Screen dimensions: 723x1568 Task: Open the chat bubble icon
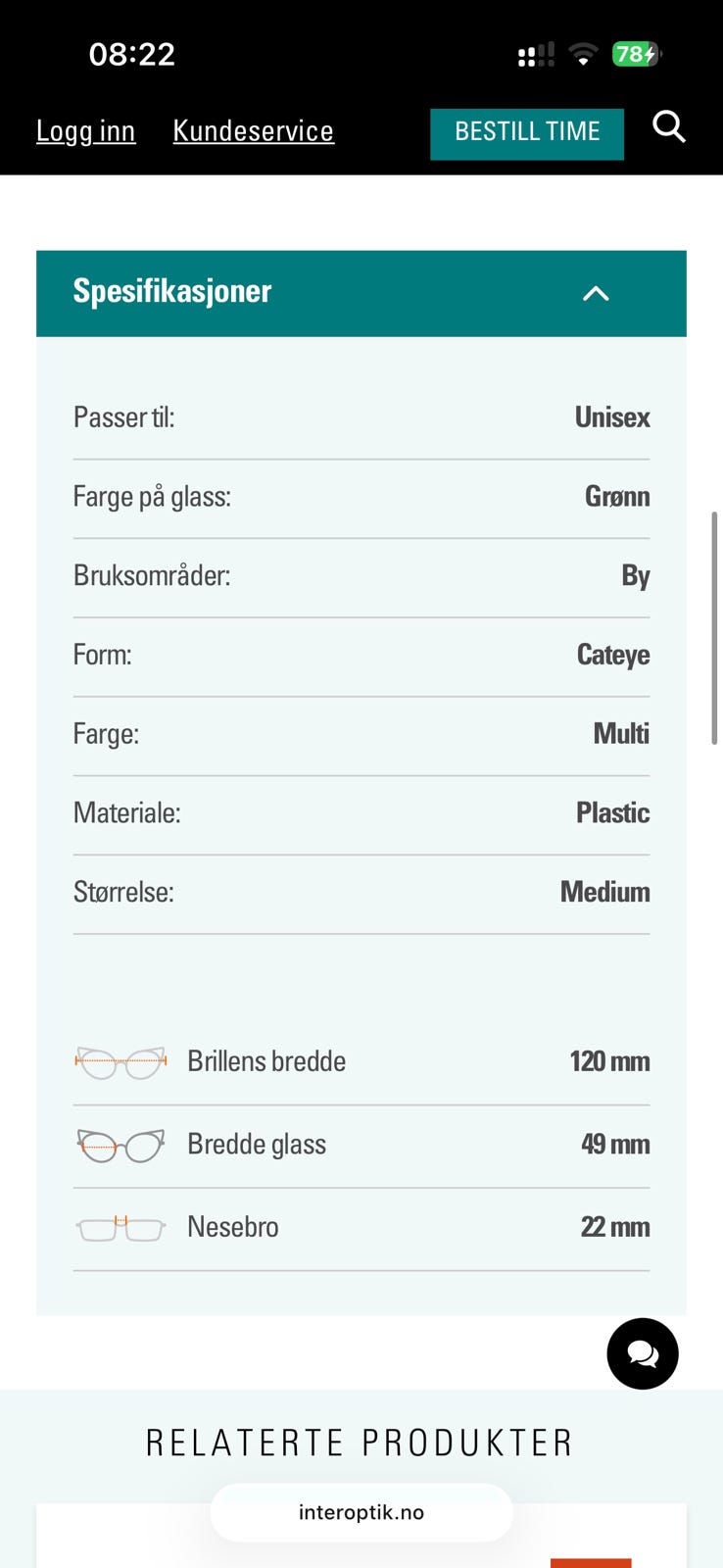[x=643, y=1353]
